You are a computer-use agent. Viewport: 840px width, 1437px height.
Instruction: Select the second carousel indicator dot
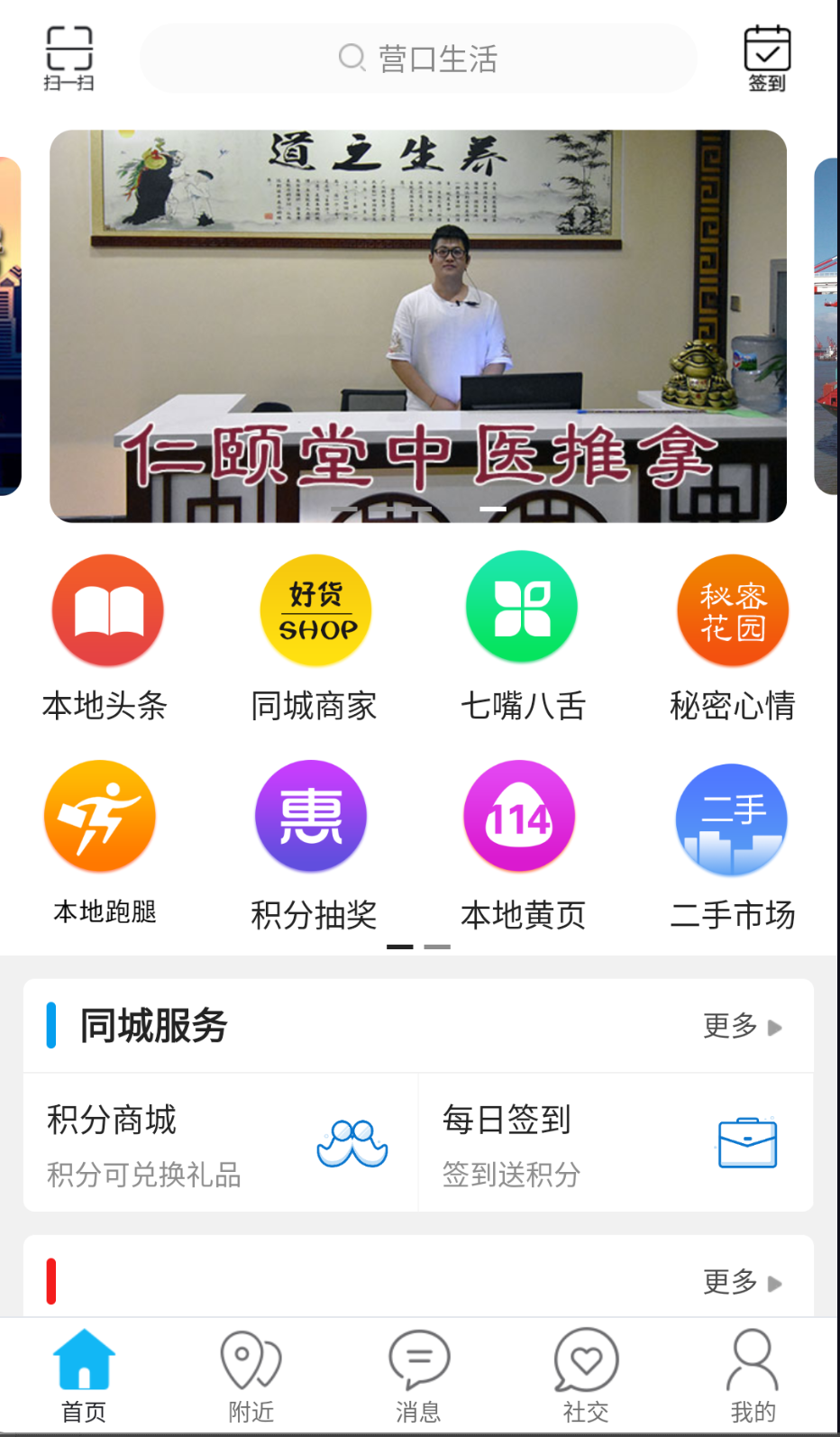[x=438, y=947]
